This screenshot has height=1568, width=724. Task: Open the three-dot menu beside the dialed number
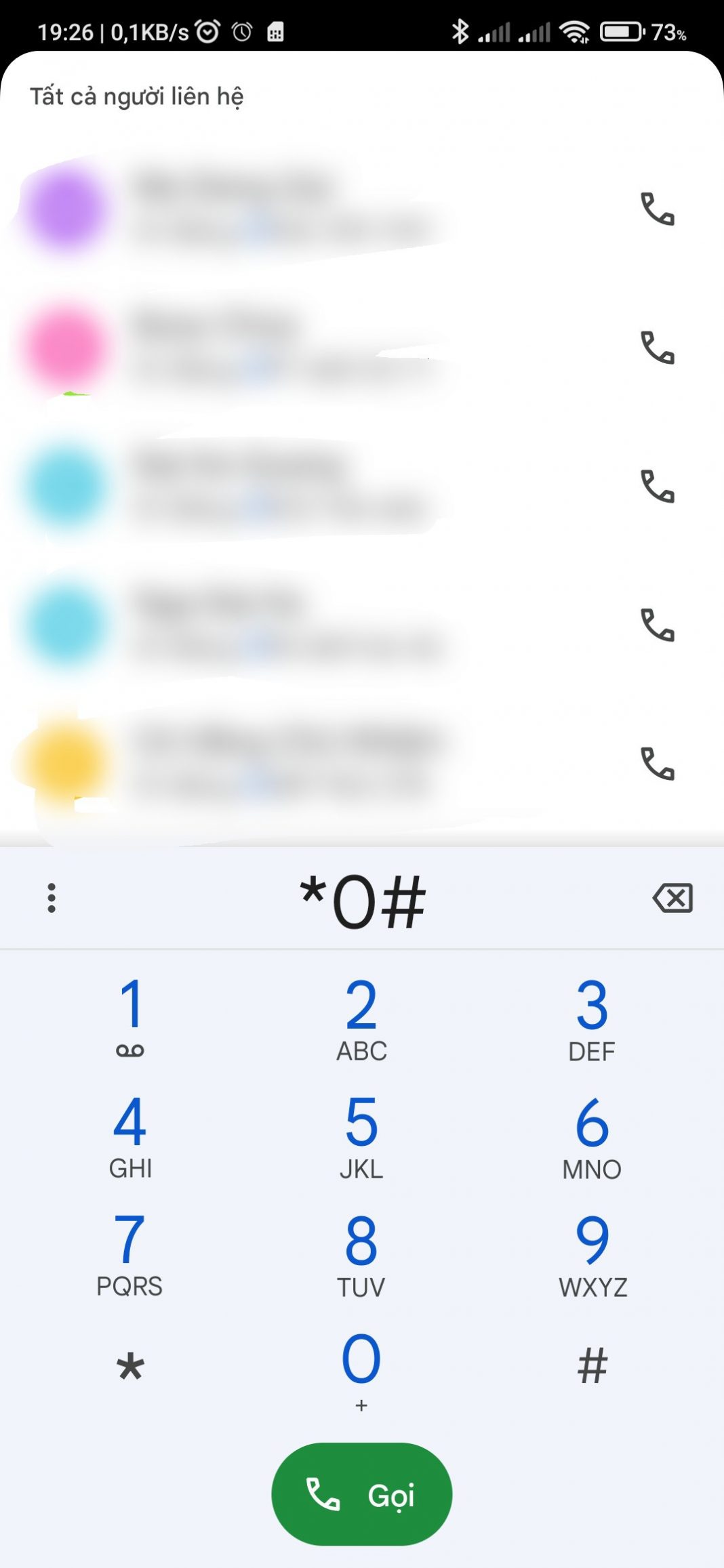(x=52, y=899)
